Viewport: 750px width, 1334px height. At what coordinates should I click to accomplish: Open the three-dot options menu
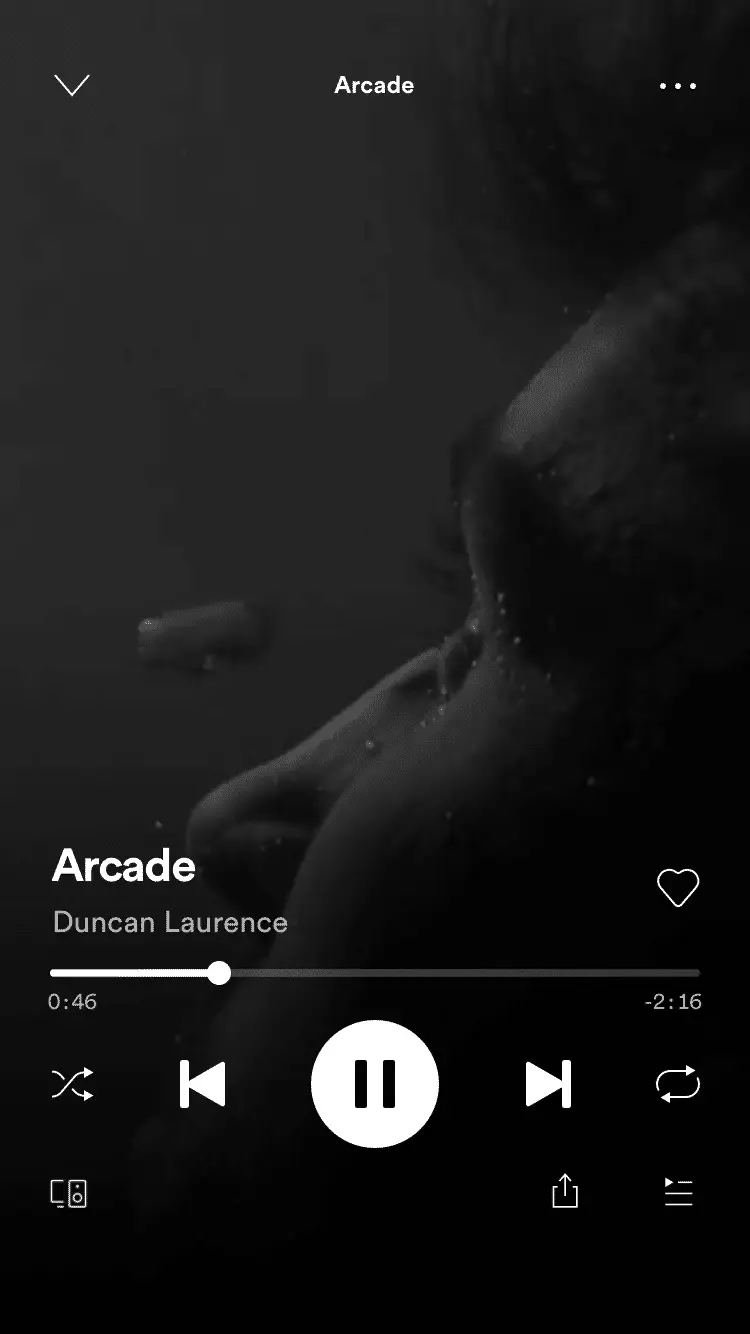point(678,86)
